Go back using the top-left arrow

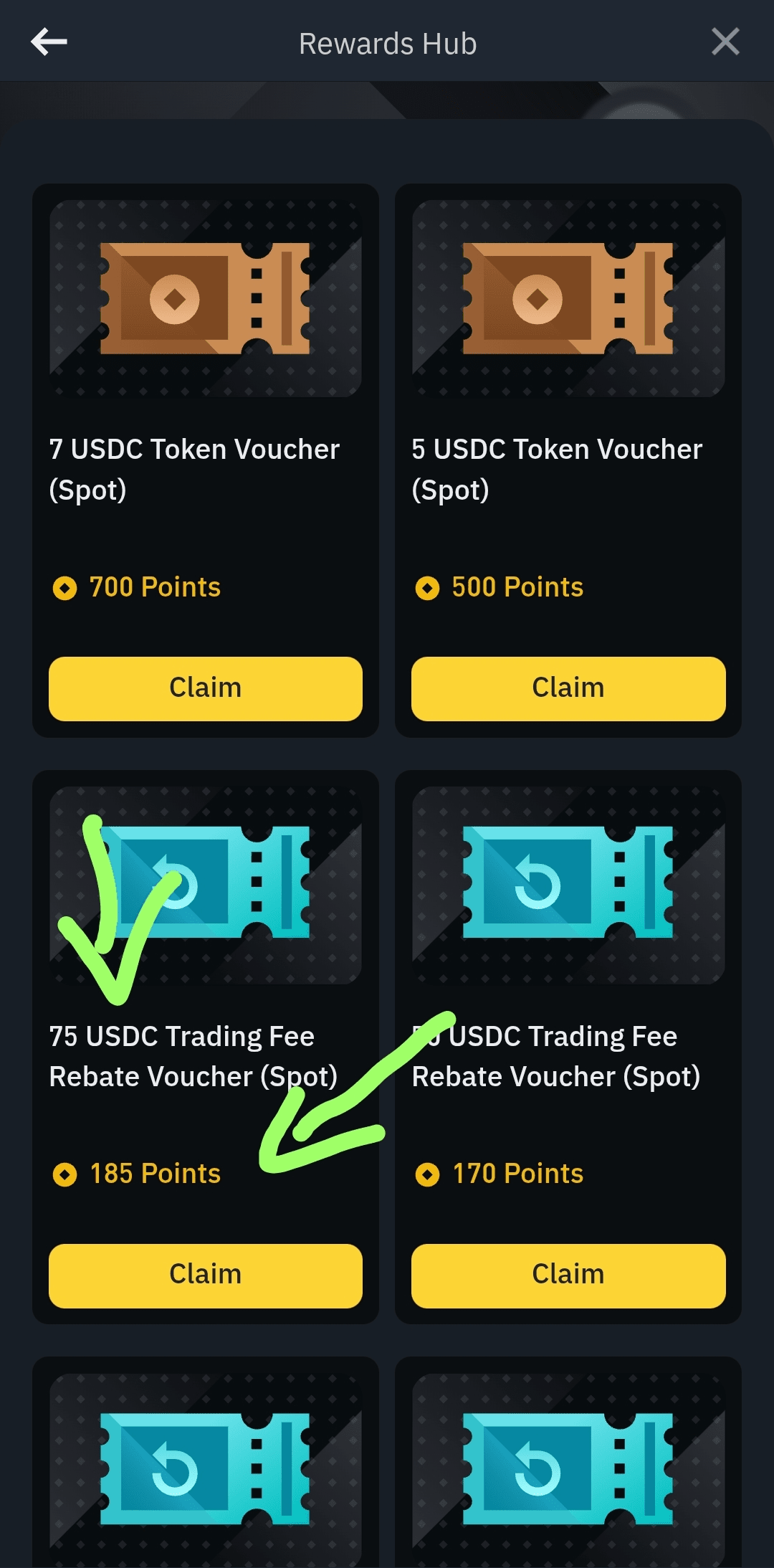pyautogui.click(x=49, y=42)
